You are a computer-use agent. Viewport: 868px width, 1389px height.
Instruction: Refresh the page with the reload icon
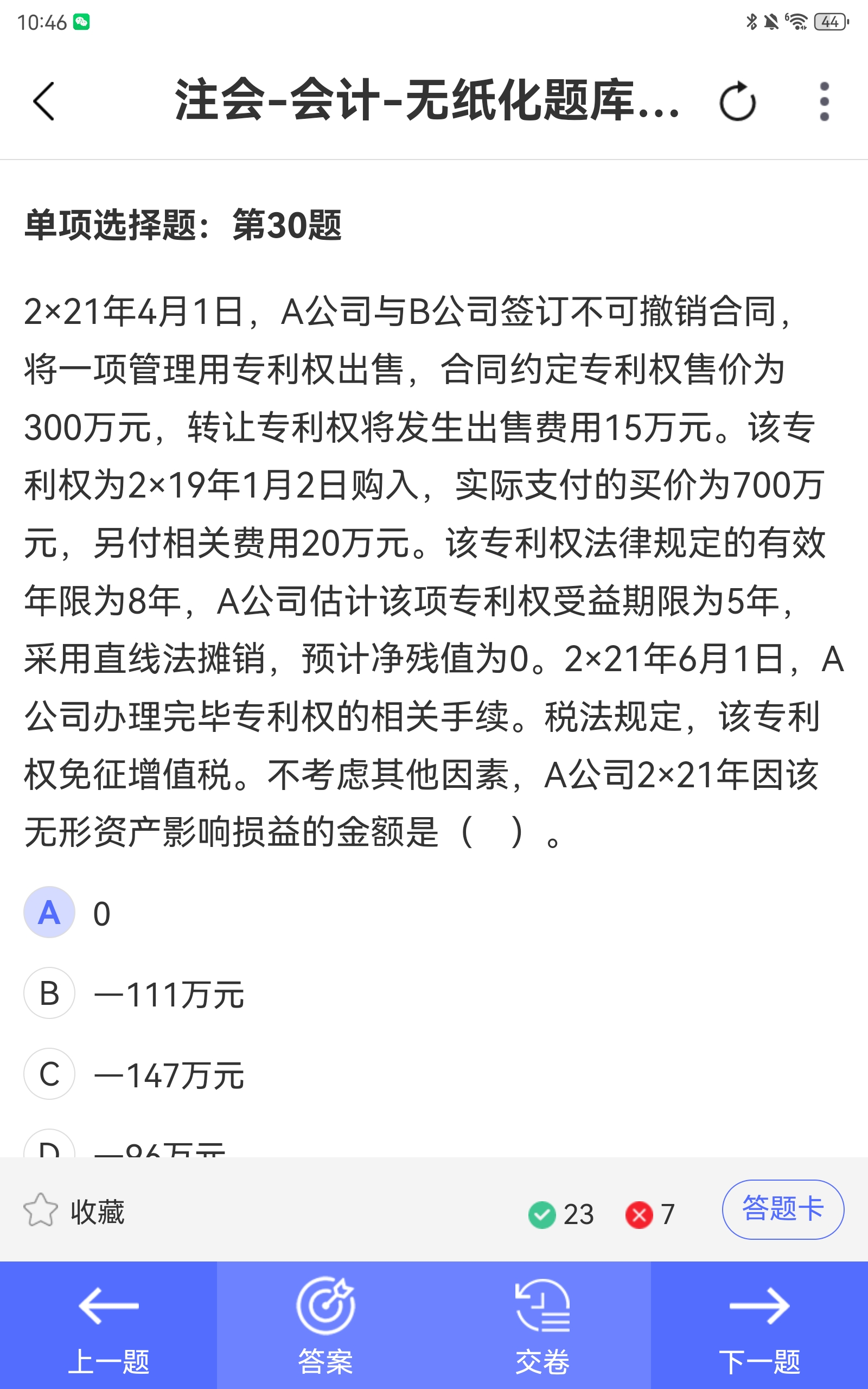click(738, 101)
